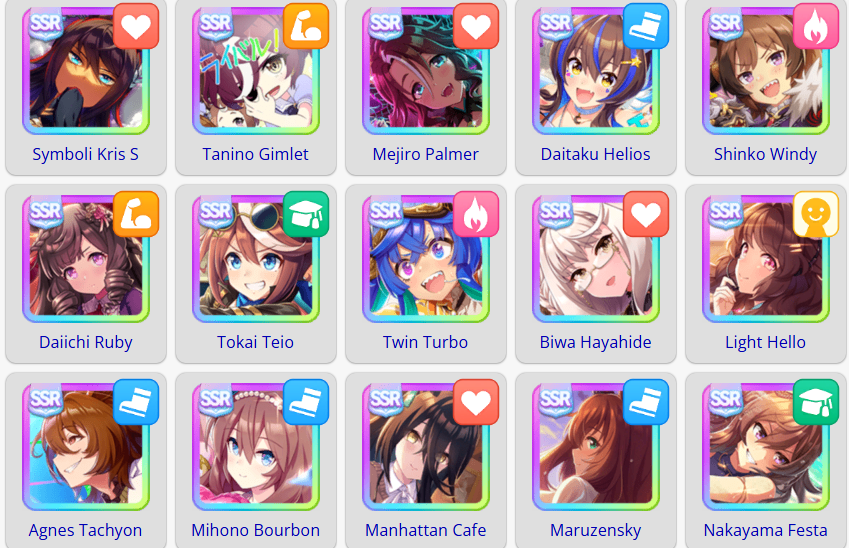Open the Daiichi Ruby card
The height and width of the screenshot is (548, 849).
(85, 262)
